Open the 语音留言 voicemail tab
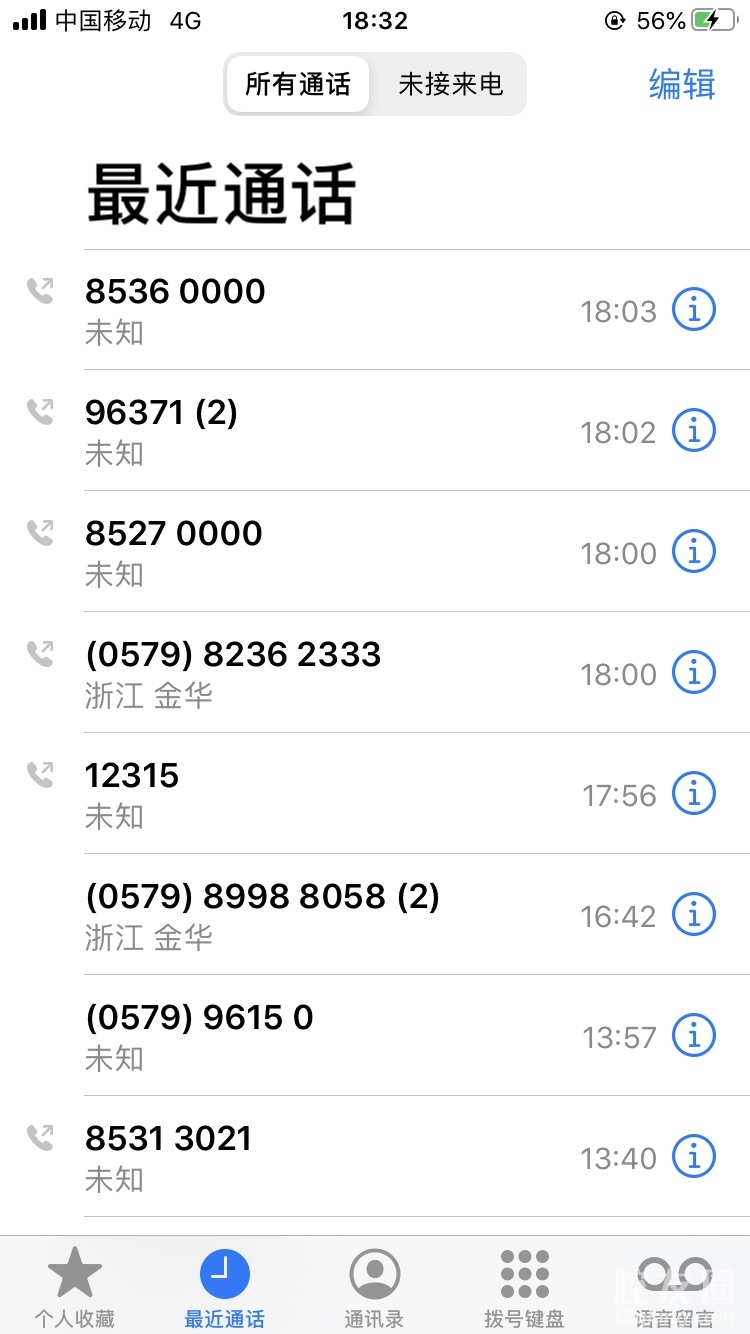This screenshot has width=750, height=1334. pos(674,1287)
